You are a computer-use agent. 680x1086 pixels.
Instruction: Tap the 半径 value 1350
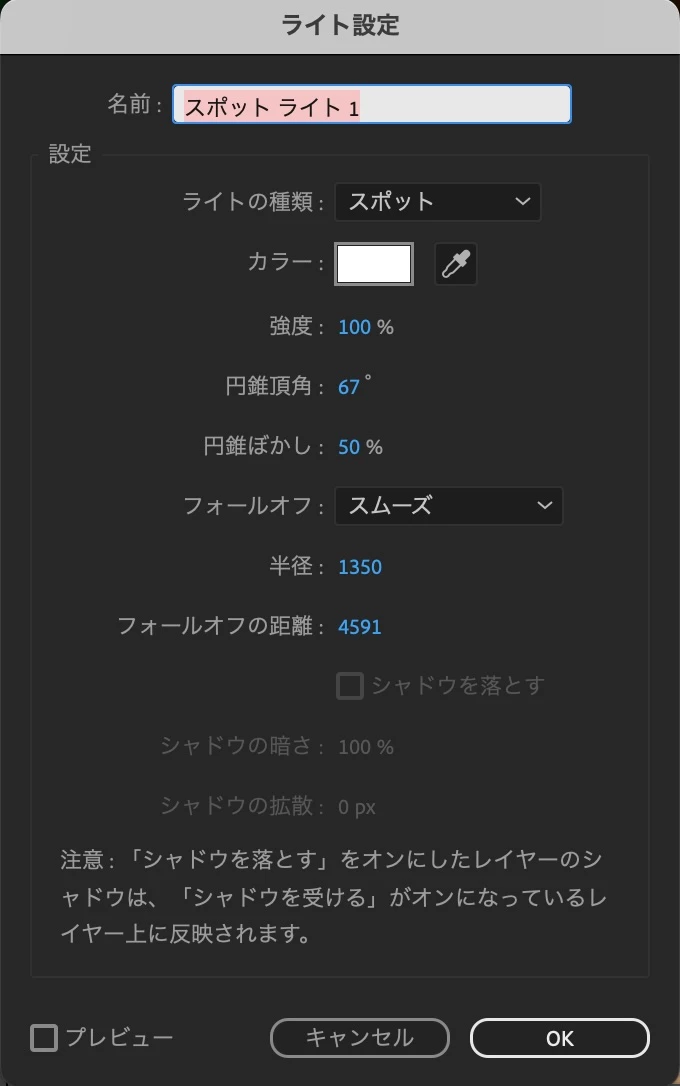pyautogui.click(x=360, y=567)
